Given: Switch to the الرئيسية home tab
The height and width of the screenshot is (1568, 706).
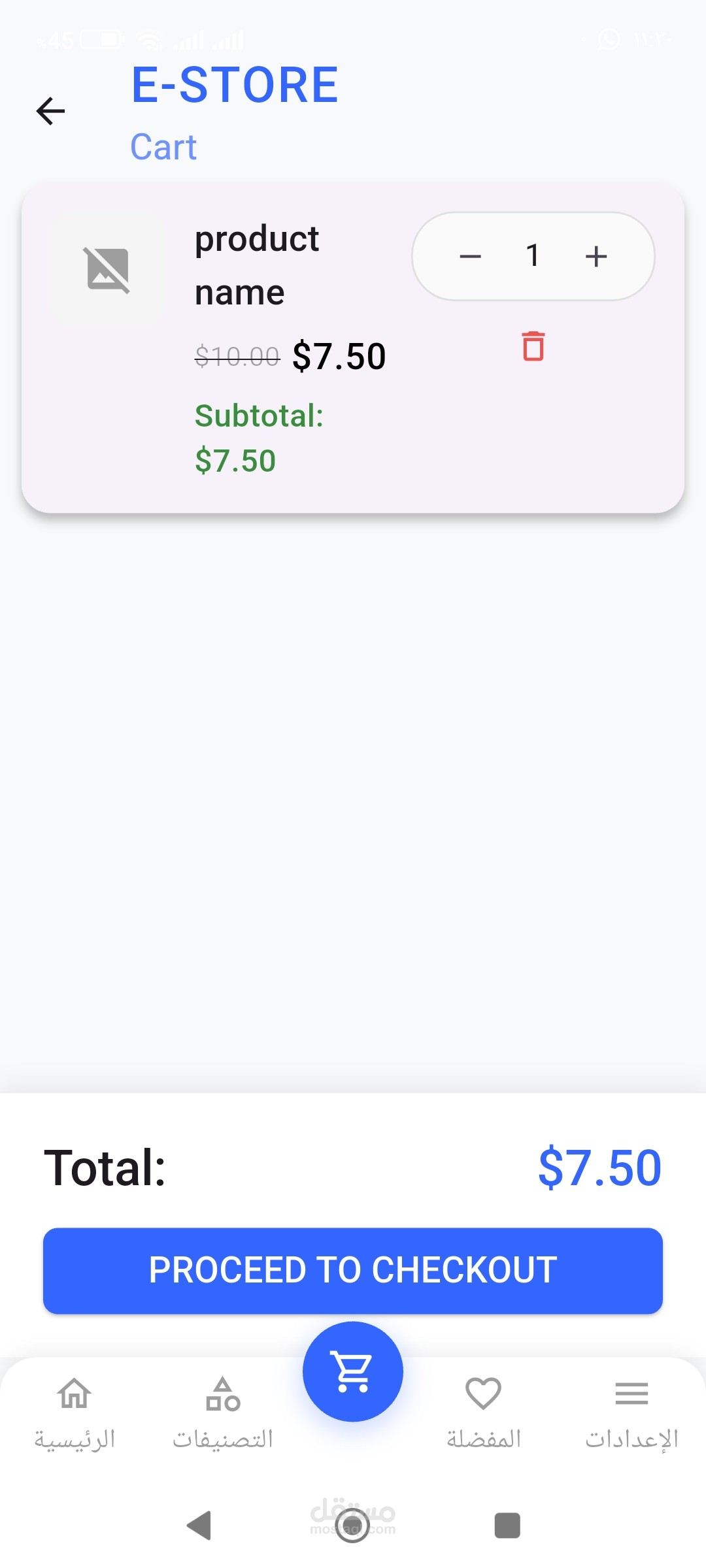Looking at the screenshot, I should (75, 1411).
